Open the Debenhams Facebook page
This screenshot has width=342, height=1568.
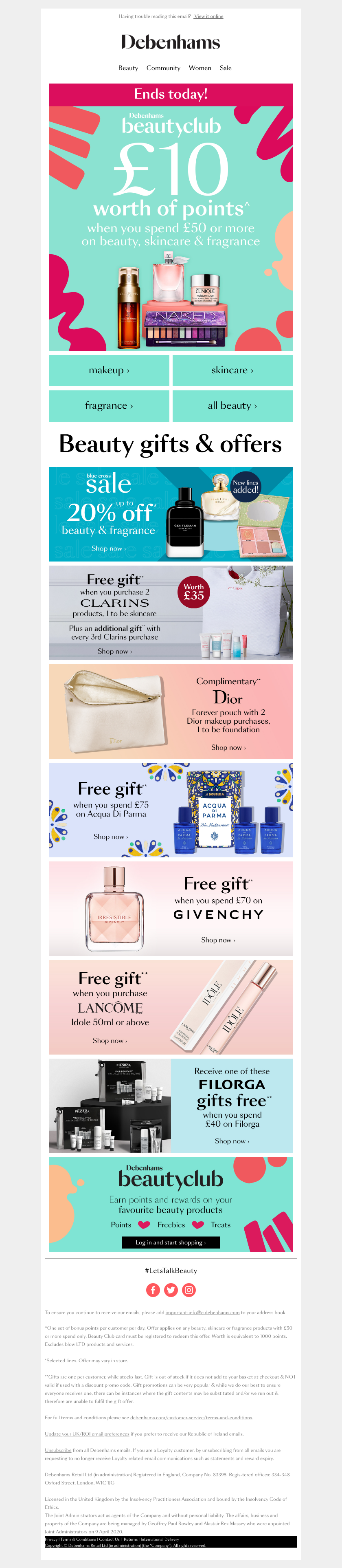tap(153, 1290)
